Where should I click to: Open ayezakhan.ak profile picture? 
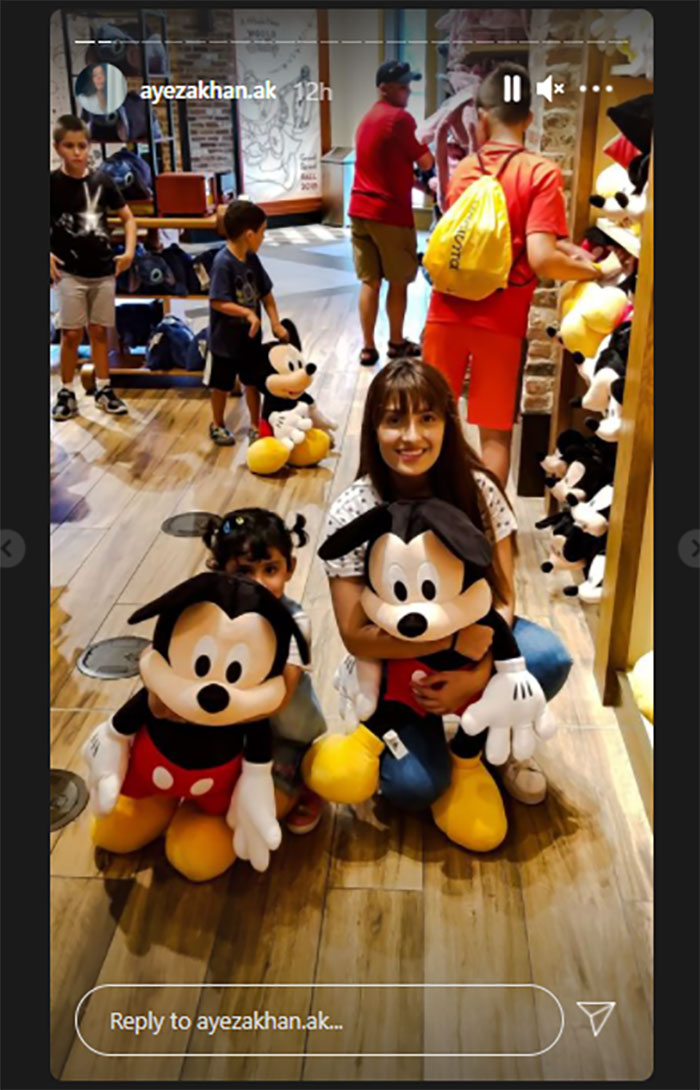click(x=100, y=90)
